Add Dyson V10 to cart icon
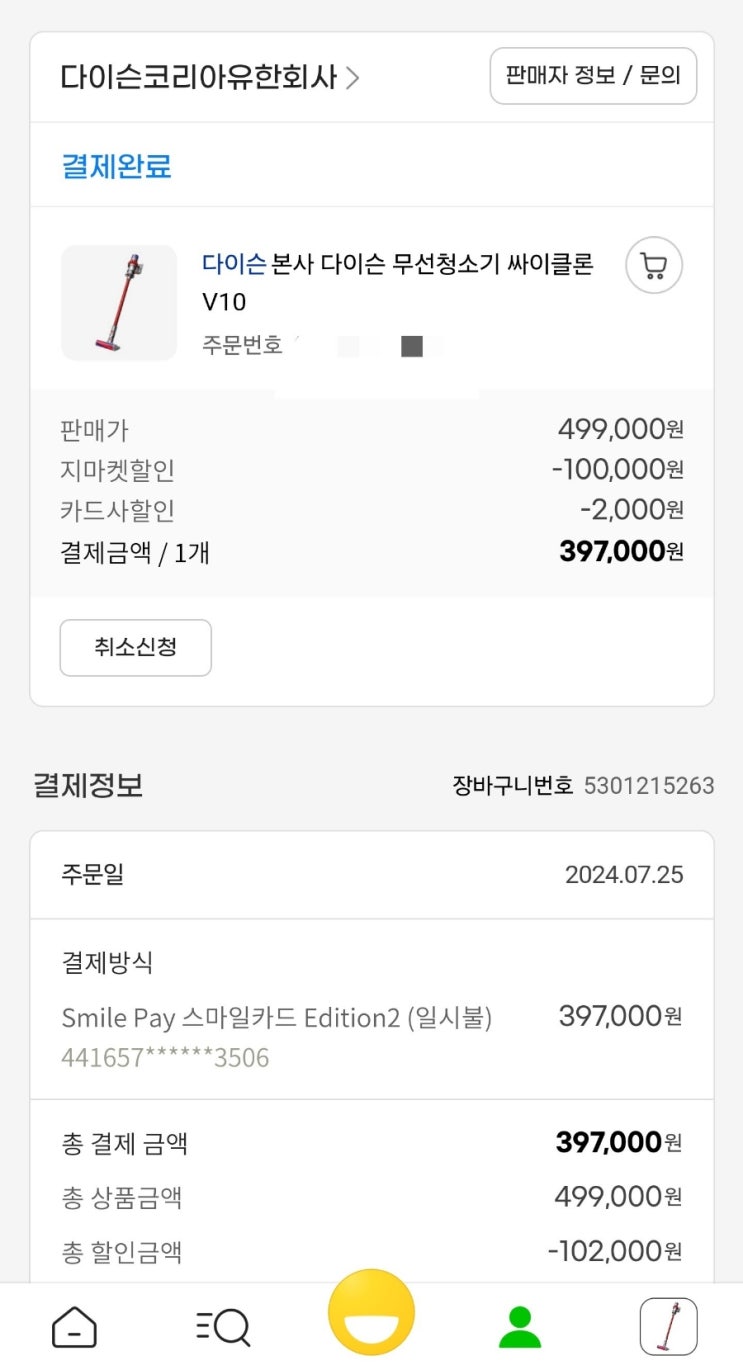 (654, 266)
